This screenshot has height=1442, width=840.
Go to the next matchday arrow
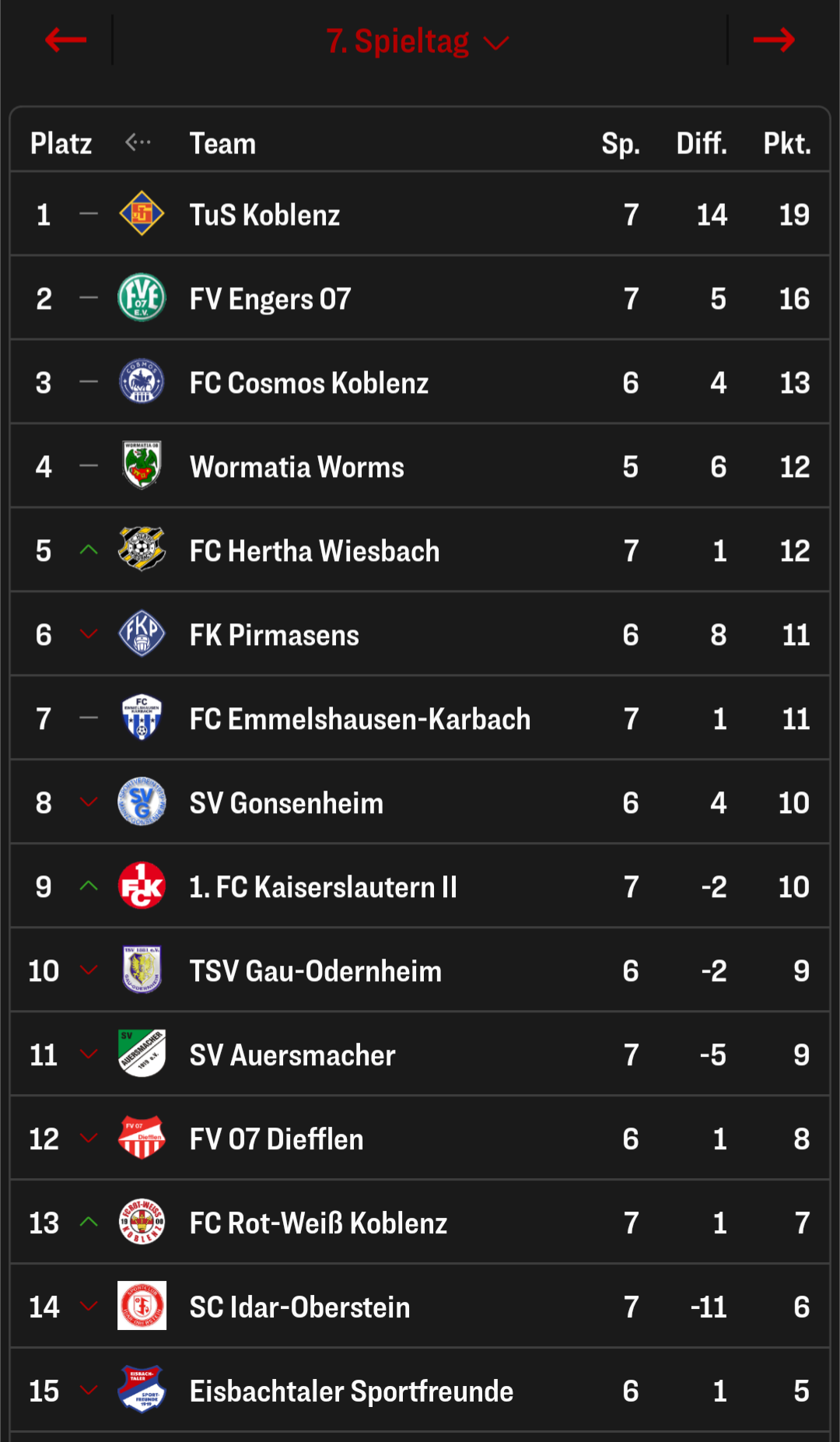[x=774, y=40]
